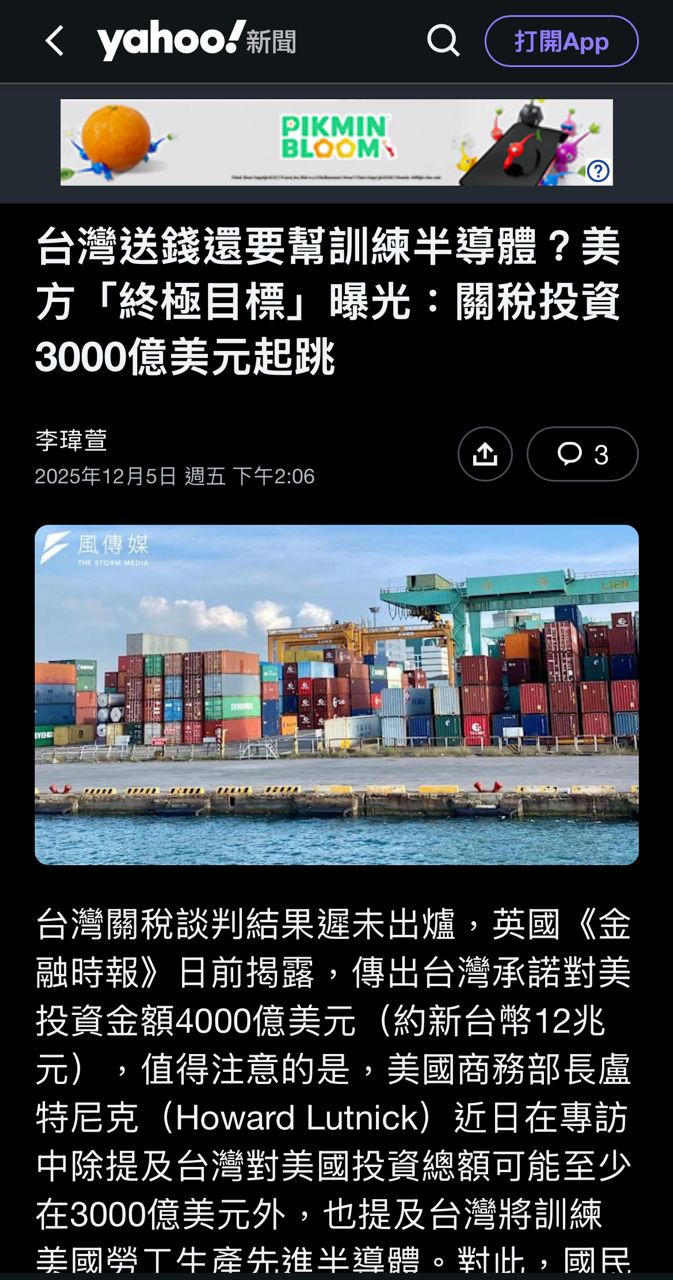Open the Pikmin Bloom ad banner
Screen dimensions: 673x1280
click(330, 142)
